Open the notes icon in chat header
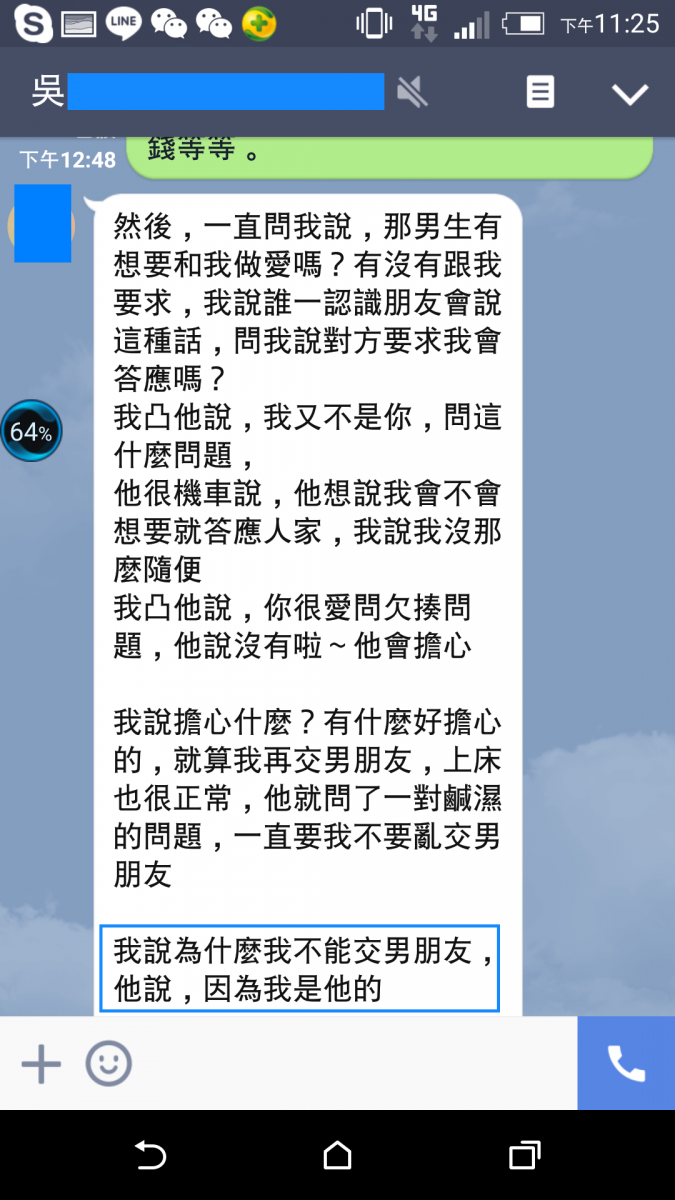 point(540,93)
